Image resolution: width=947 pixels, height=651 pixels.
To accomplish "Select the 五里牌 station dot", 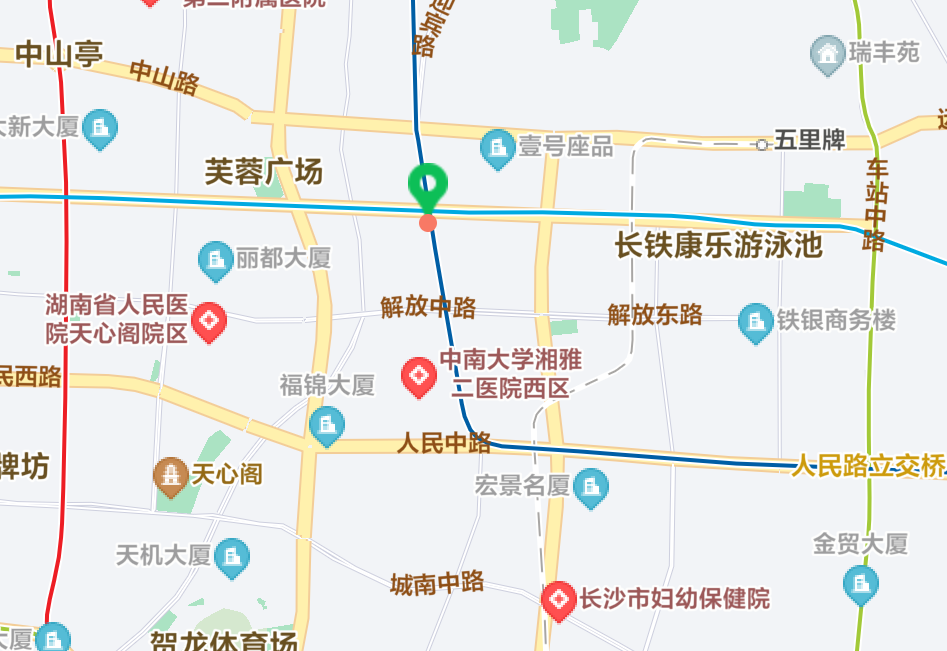I will (762, 145).
